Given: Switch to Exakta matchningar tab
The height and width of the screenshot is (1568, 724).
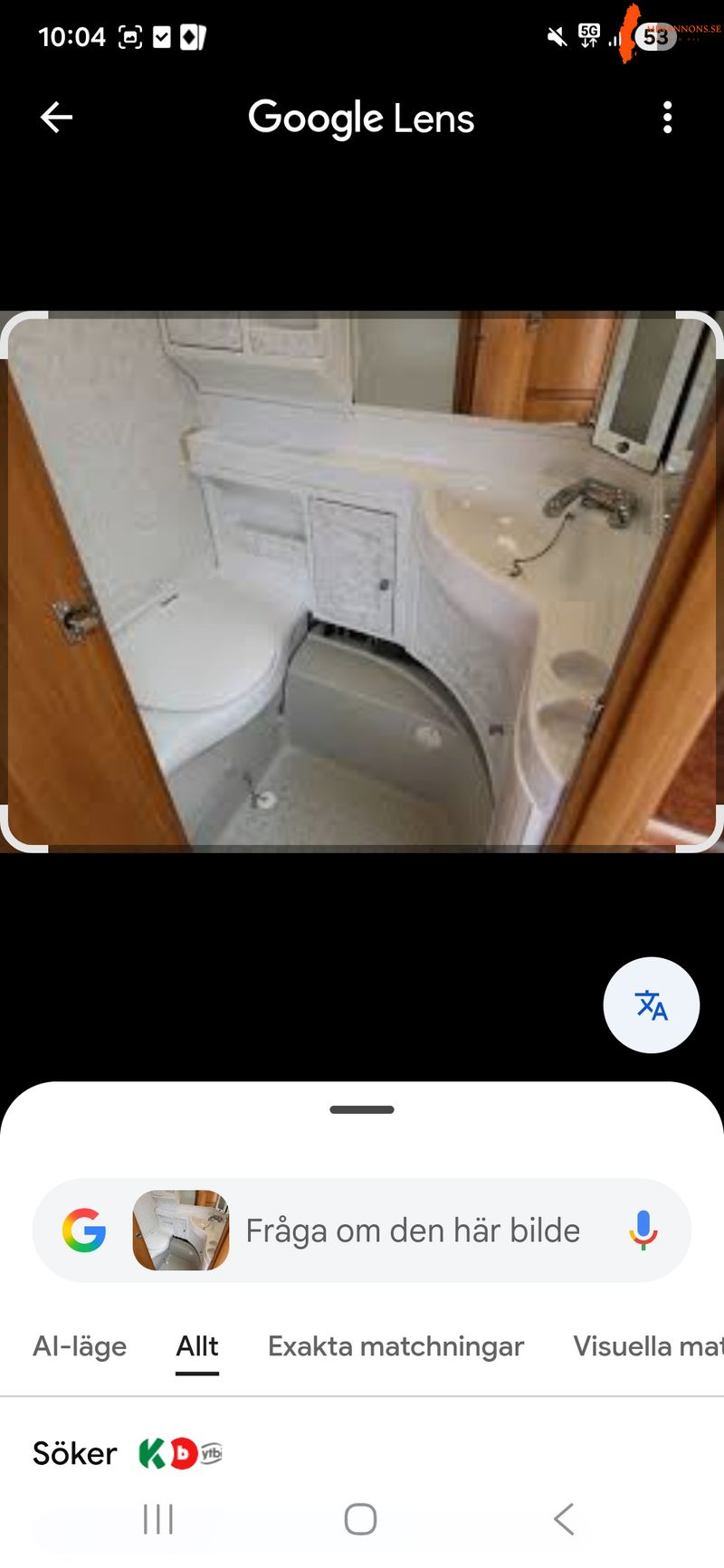Looking at the screenshot, I should point(395,1346).
